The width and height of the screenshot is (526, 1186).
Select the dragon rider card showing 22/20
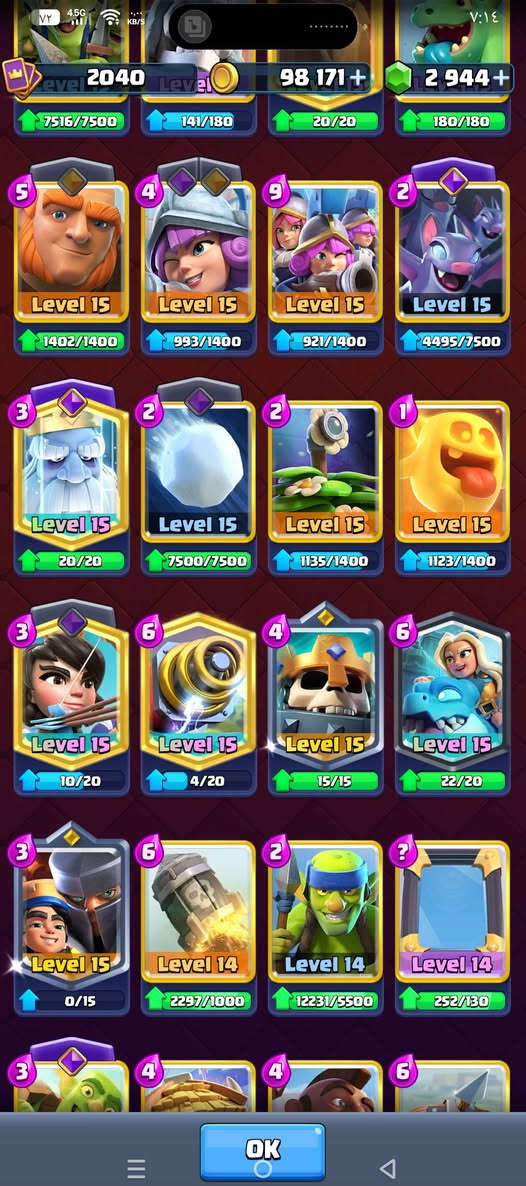(x=453, y=697)
